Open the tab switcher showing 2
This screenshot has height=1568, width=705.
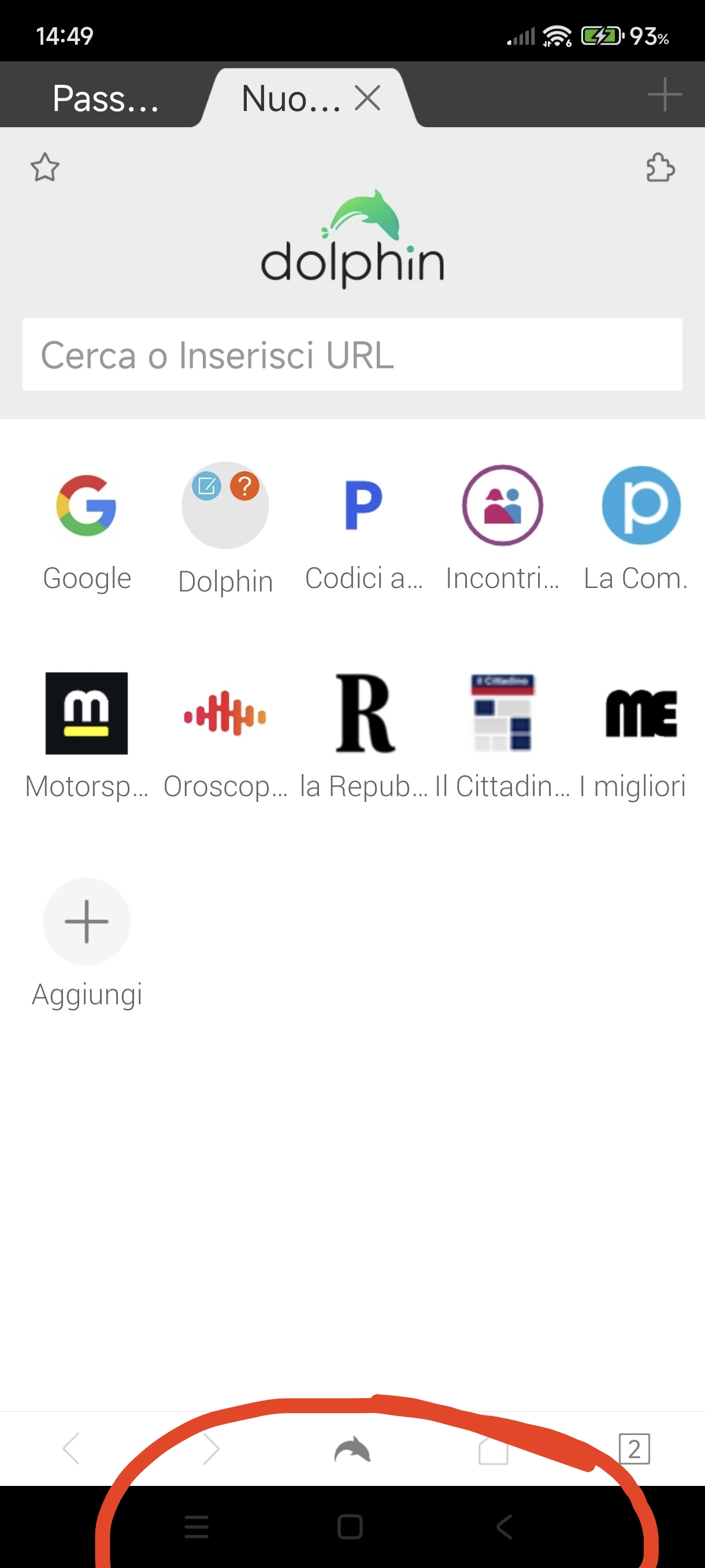pyautogui.click(x=634, y=1449)
